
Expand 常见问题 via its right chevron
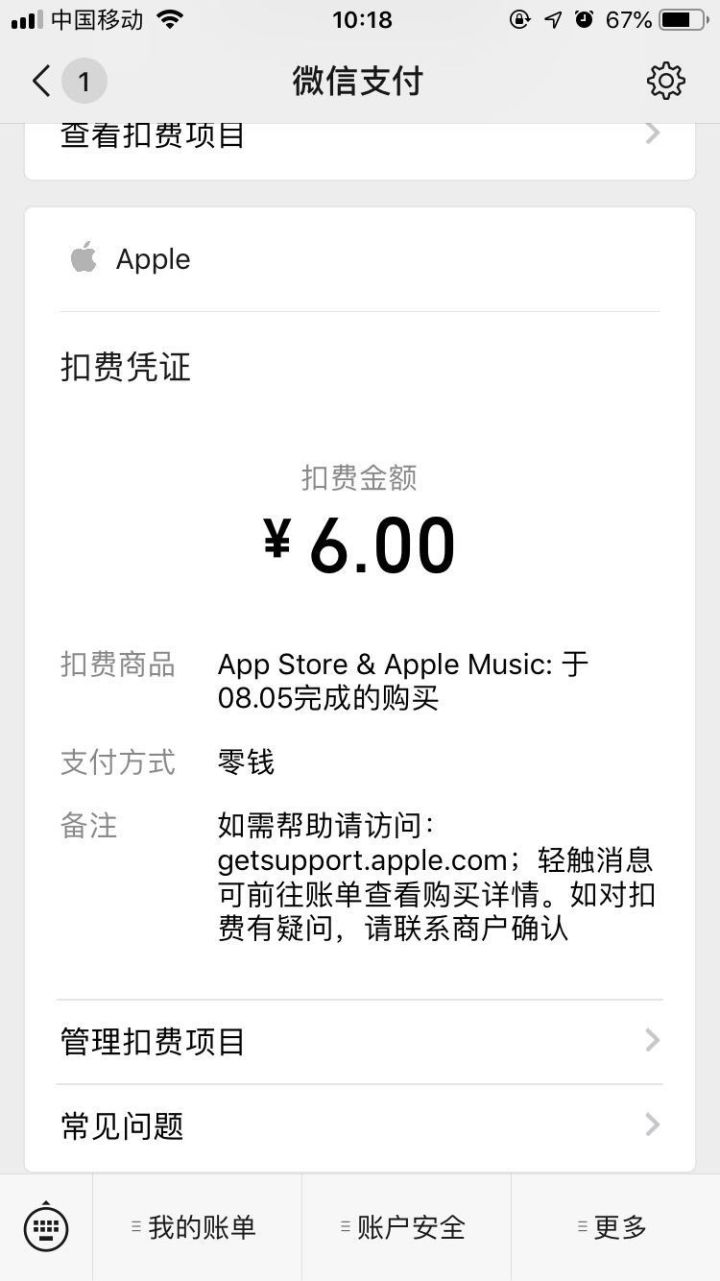click(652, 1125)
